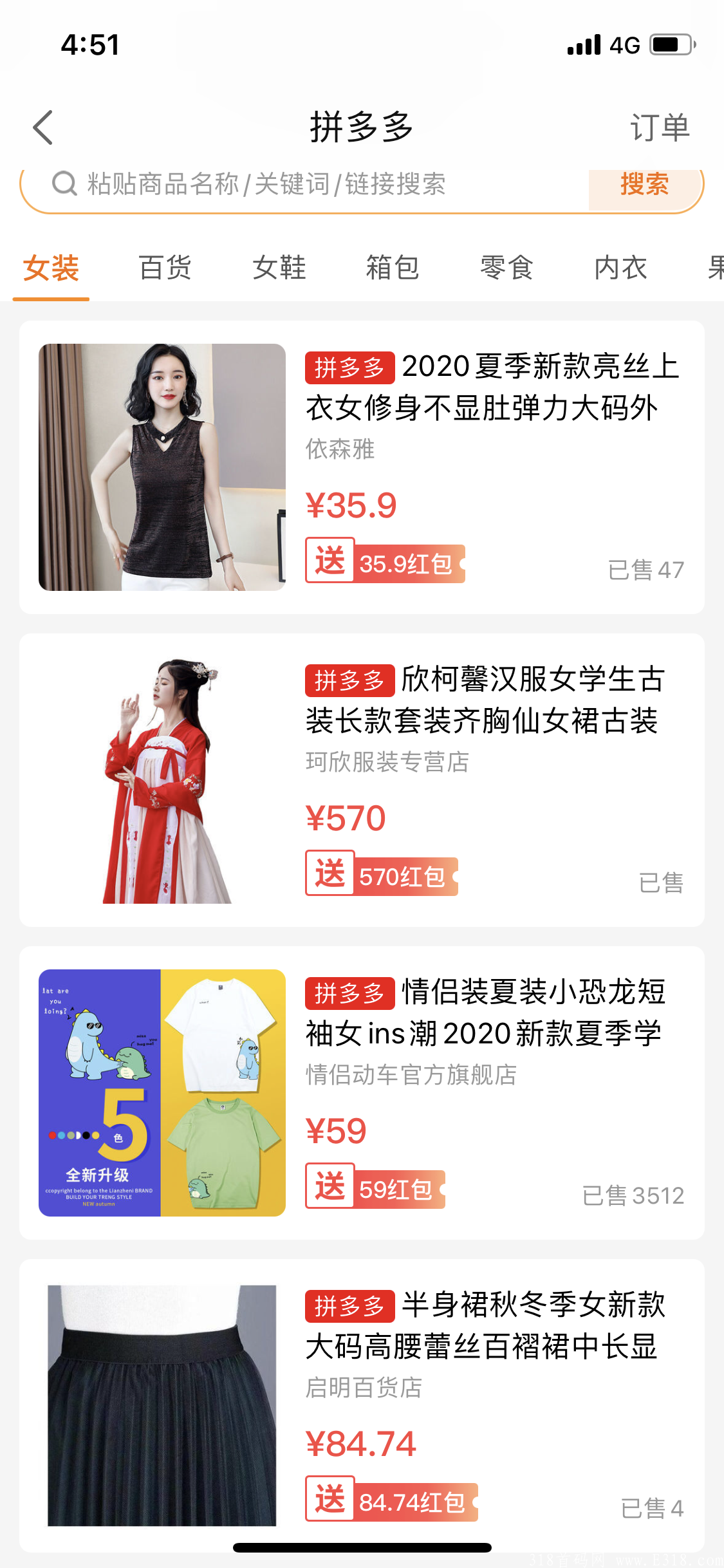Open the 订单 orders page
Viewport: 724px width, 1568px height.
pos(660,127)
